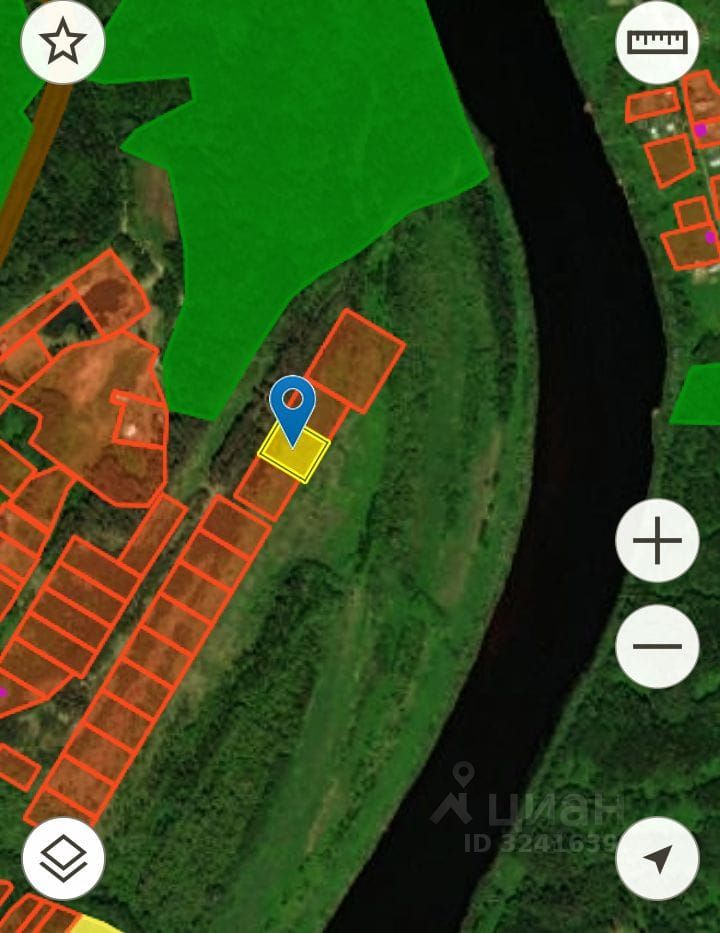The image size is (720, 933).
Task: Open the ruler measurement tool
Action: pyautogui.click(x=657, y=42)
